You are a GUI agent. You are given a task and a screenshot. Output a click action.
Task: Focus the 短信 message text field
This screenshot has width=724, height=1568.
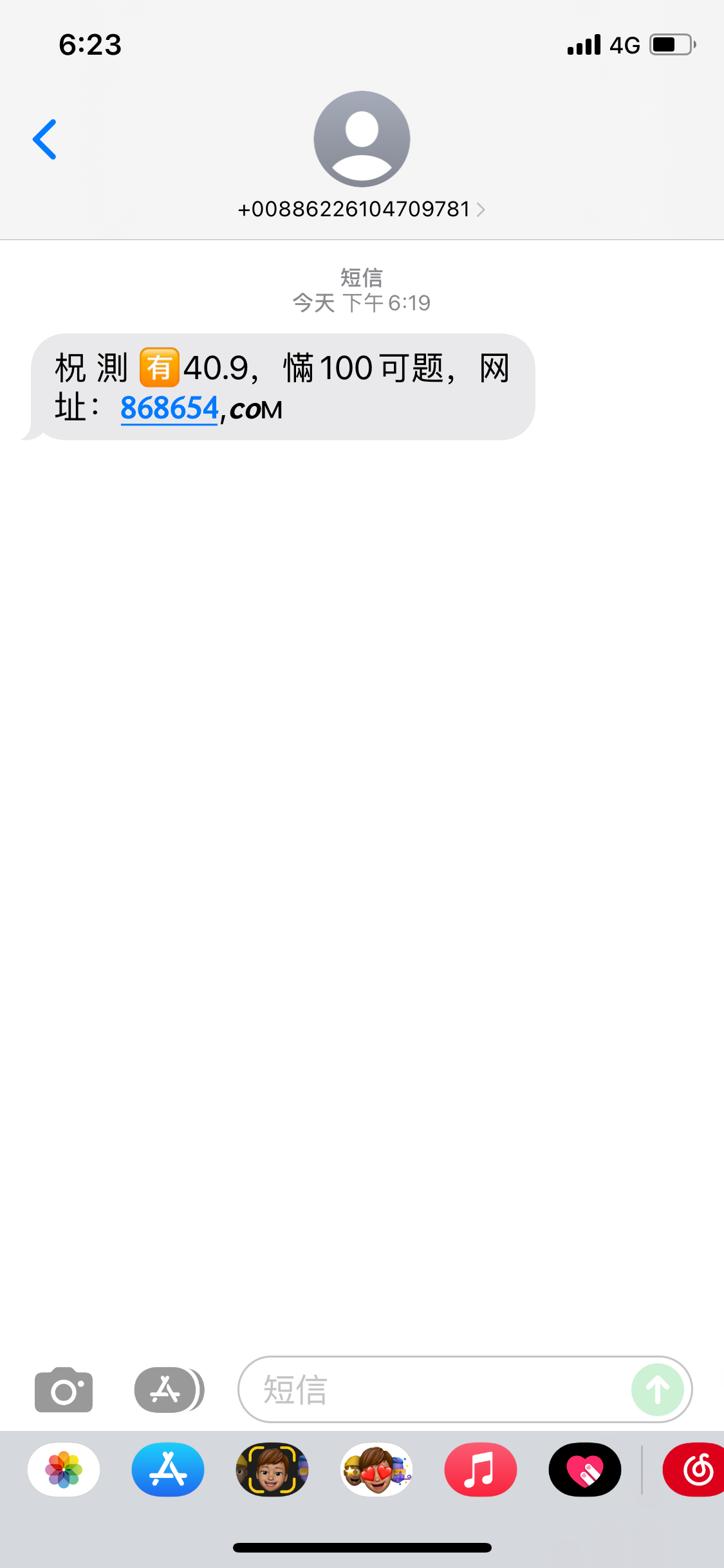[431, 1390]
